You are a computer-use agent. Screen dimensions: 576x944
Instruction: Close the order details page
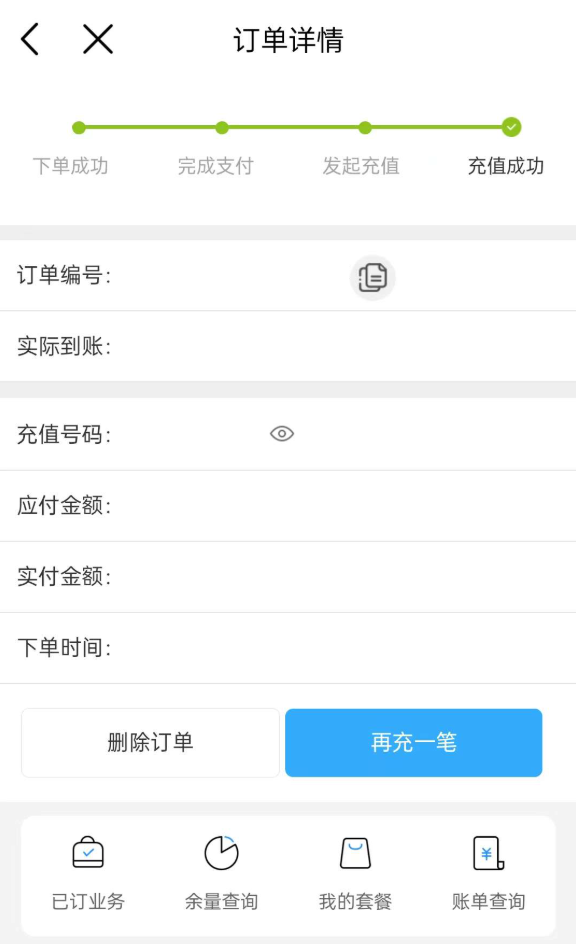(98, 40)
